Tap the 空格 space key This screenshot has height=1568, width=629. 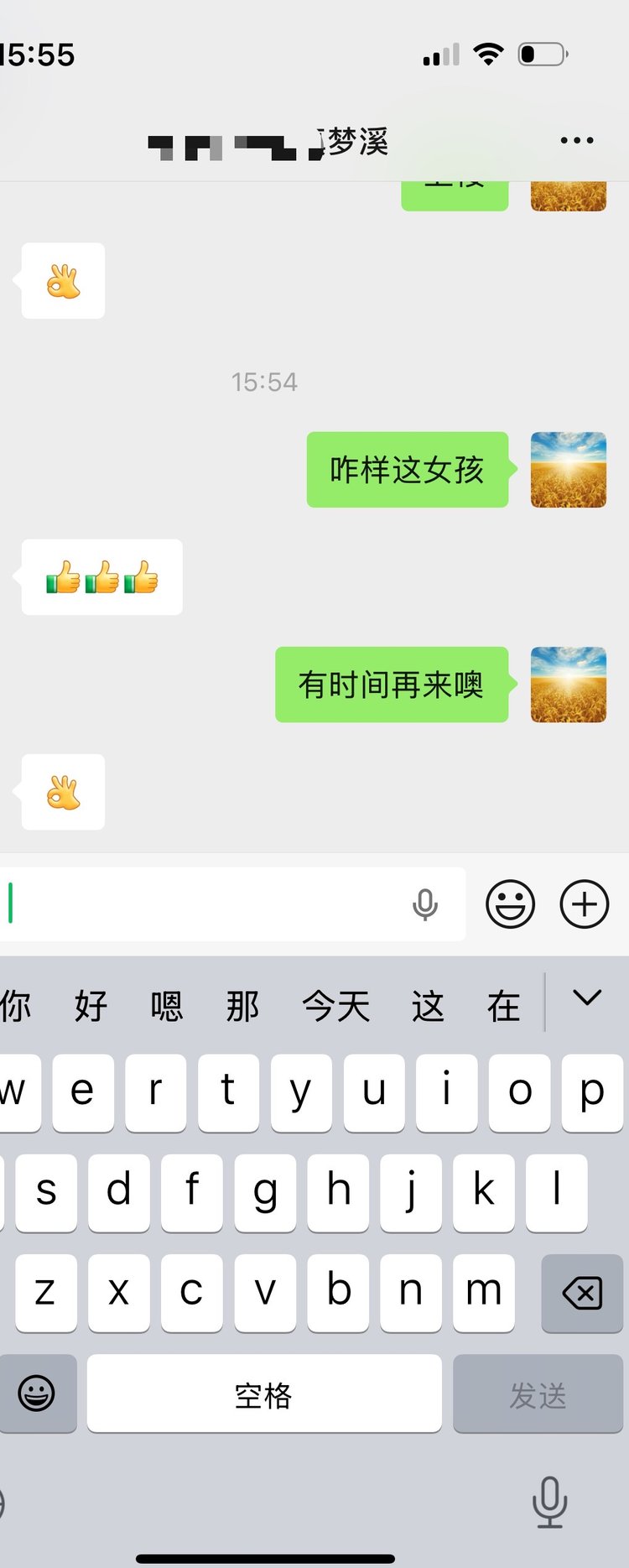(x=263, y=1394)
